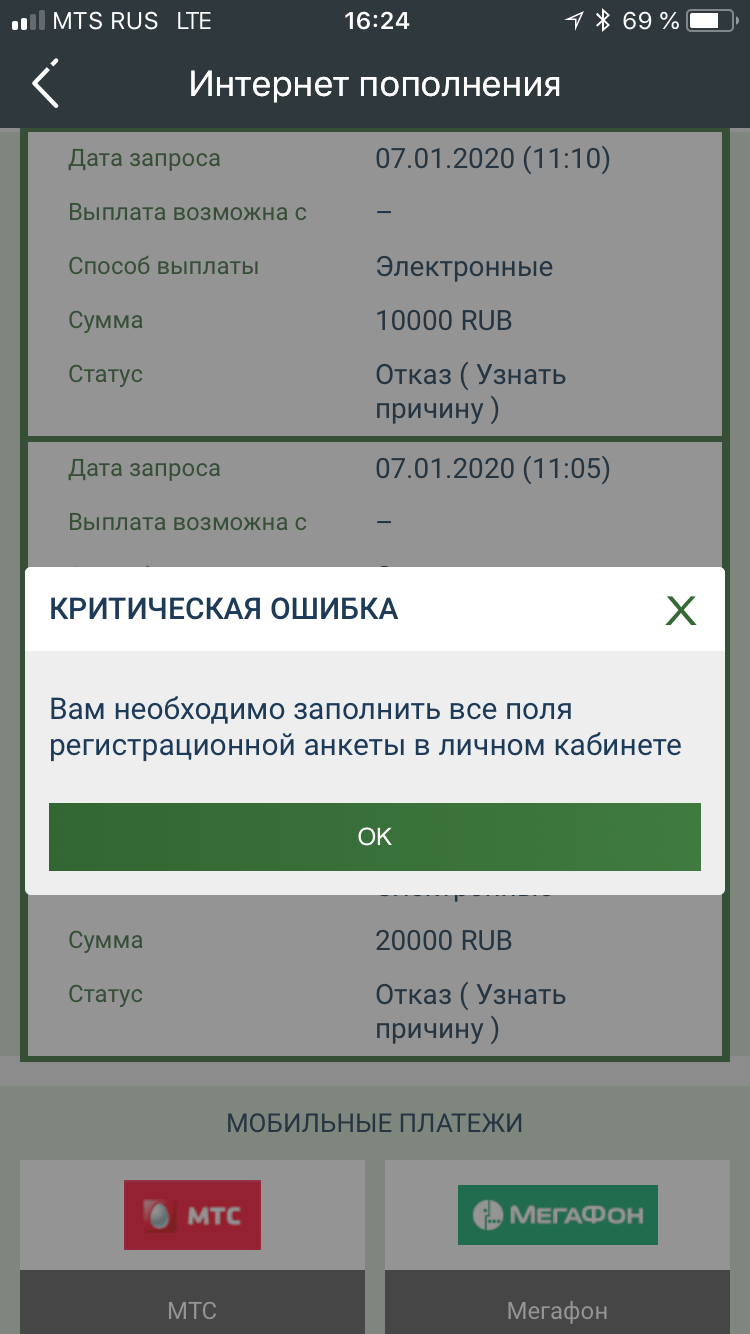Go back from Интернет пополнения
This screenshot has width=750, height=1334.
click(x=46, y=84)
